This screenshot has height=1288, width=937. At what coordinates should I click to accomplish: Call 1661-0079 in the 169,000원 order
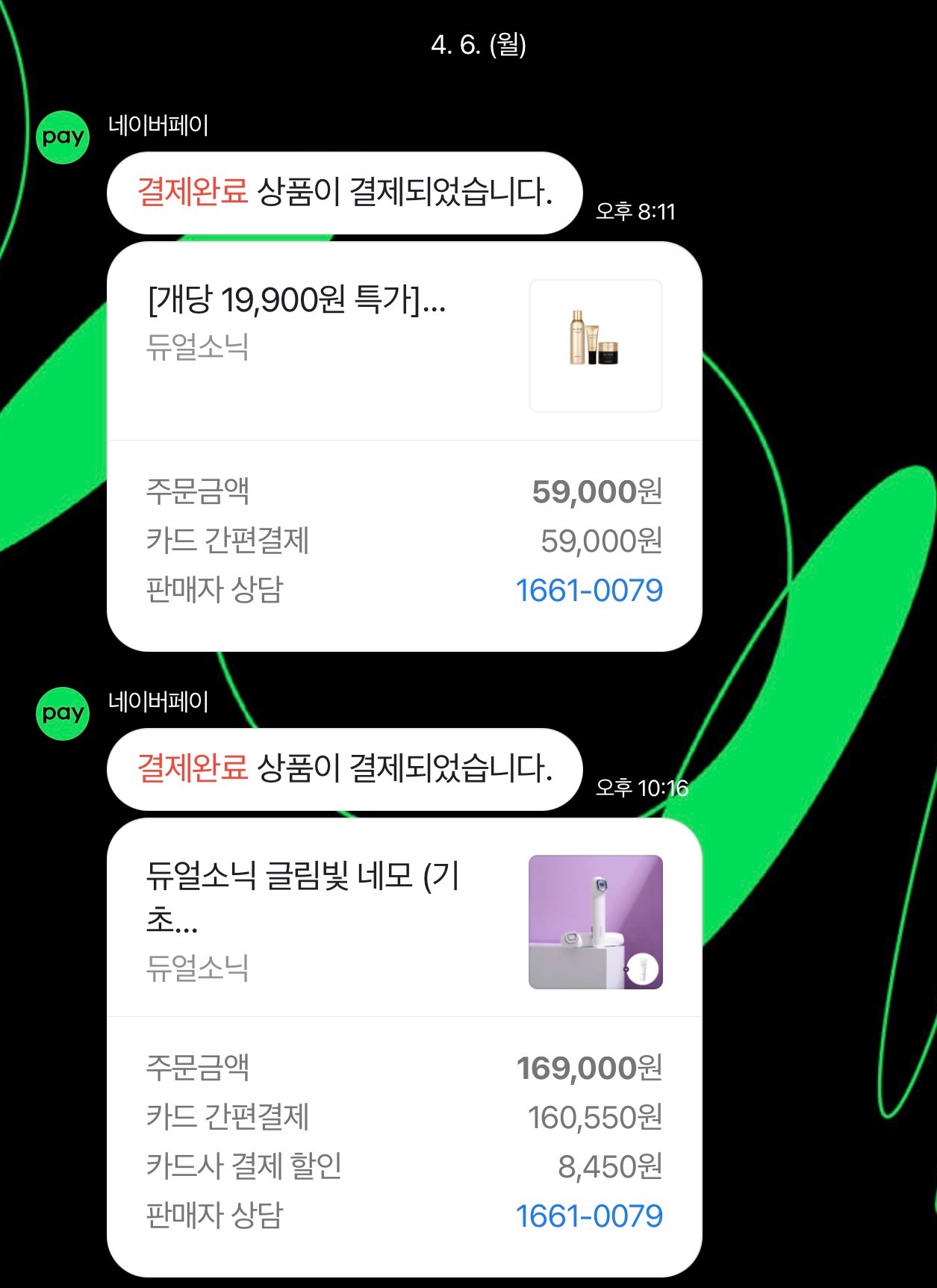tap(589, 1216)
